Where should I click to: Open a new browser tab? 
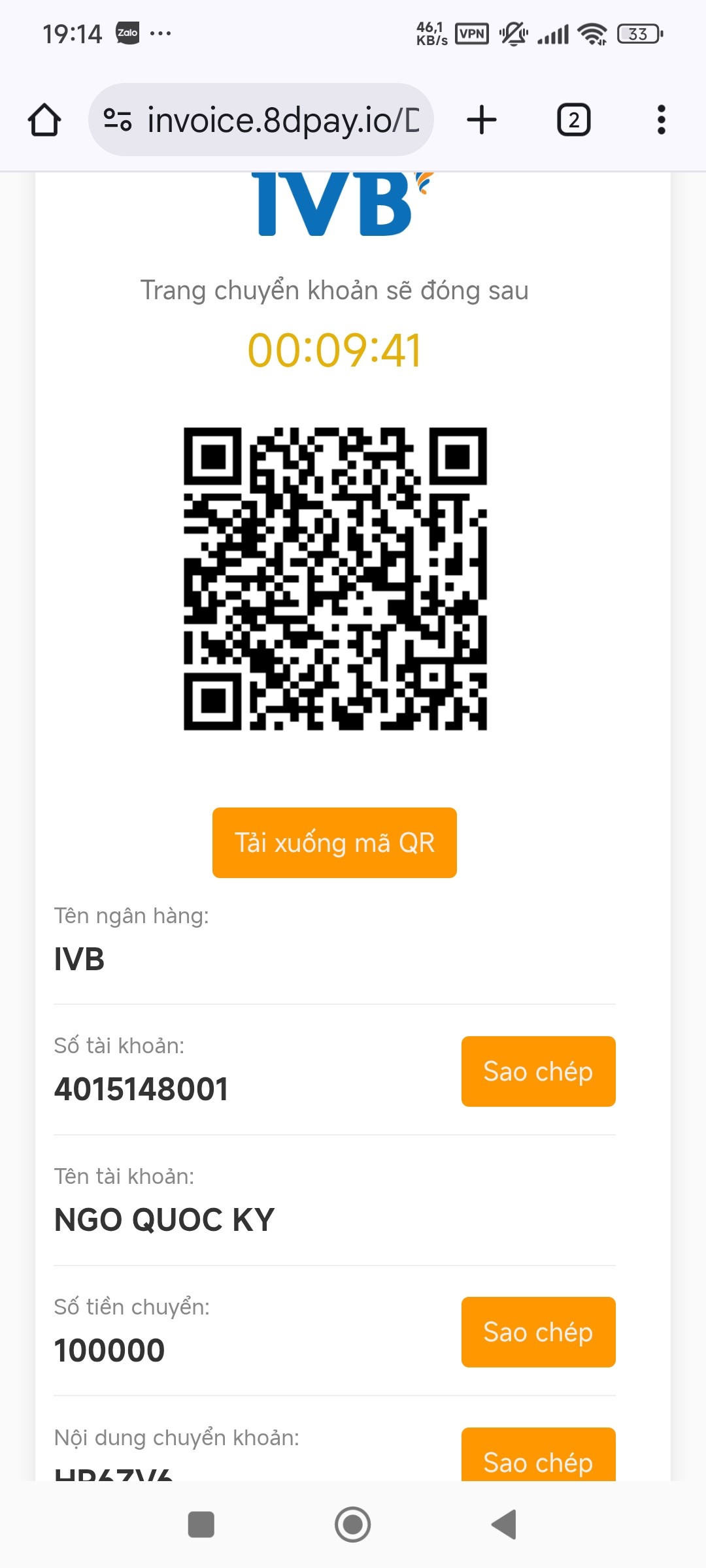(x=482, y=120)
